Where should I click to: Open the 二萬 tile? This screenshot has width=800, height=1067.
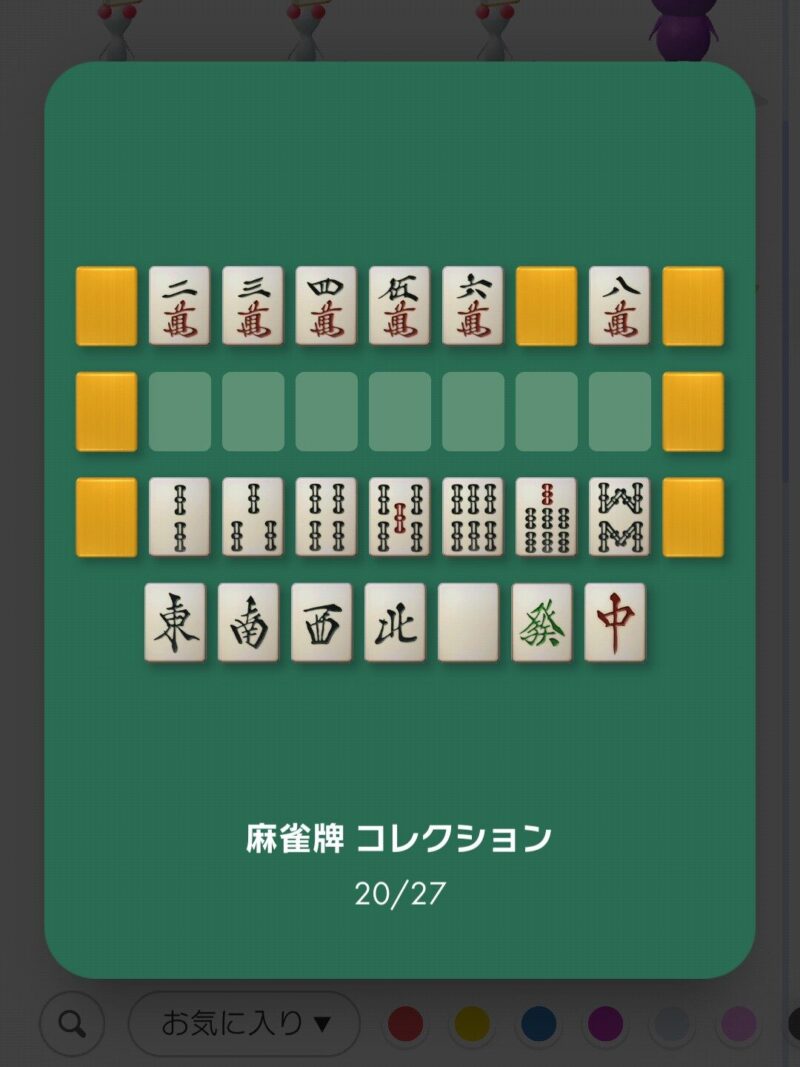pyautogui.click(x=179, y=306)
